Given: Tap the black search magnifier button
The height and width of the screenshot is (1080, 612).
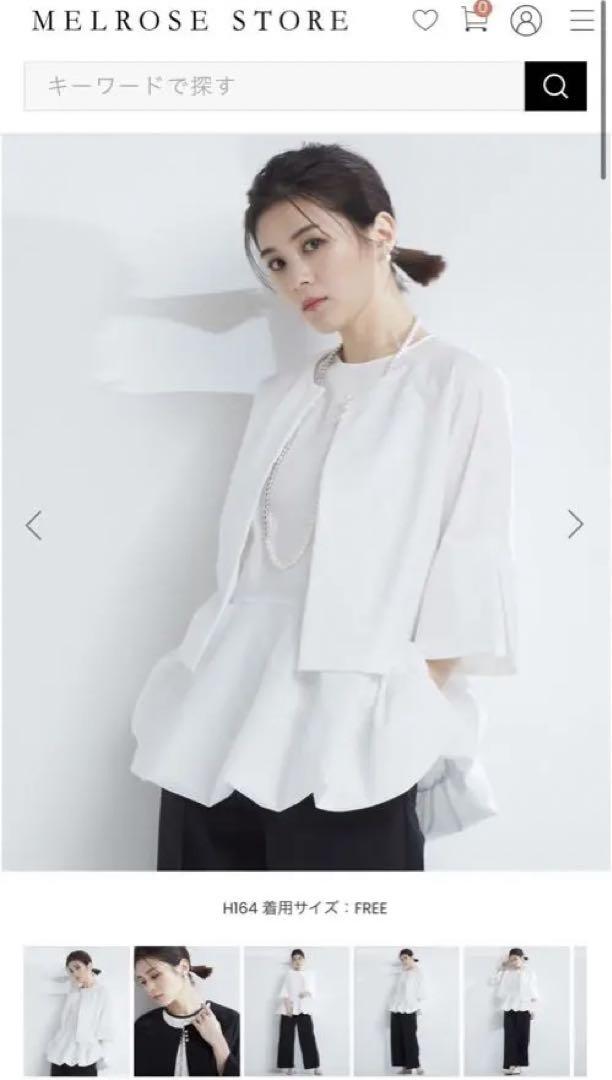Looking at the screenshot, I should (x=556, y=86).
